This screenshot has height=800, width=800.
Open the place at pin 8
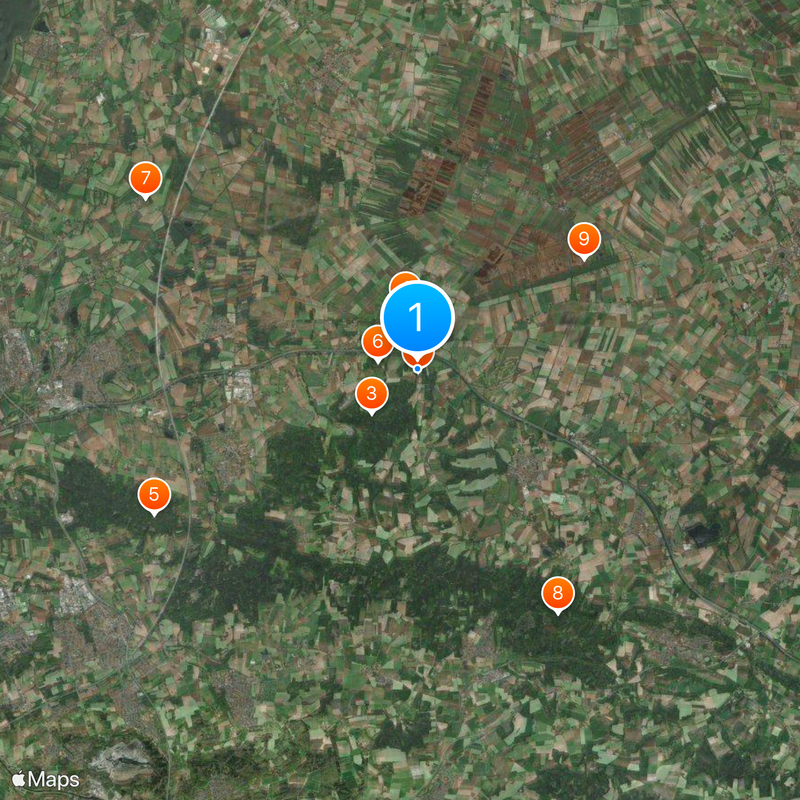click(558, 593)
